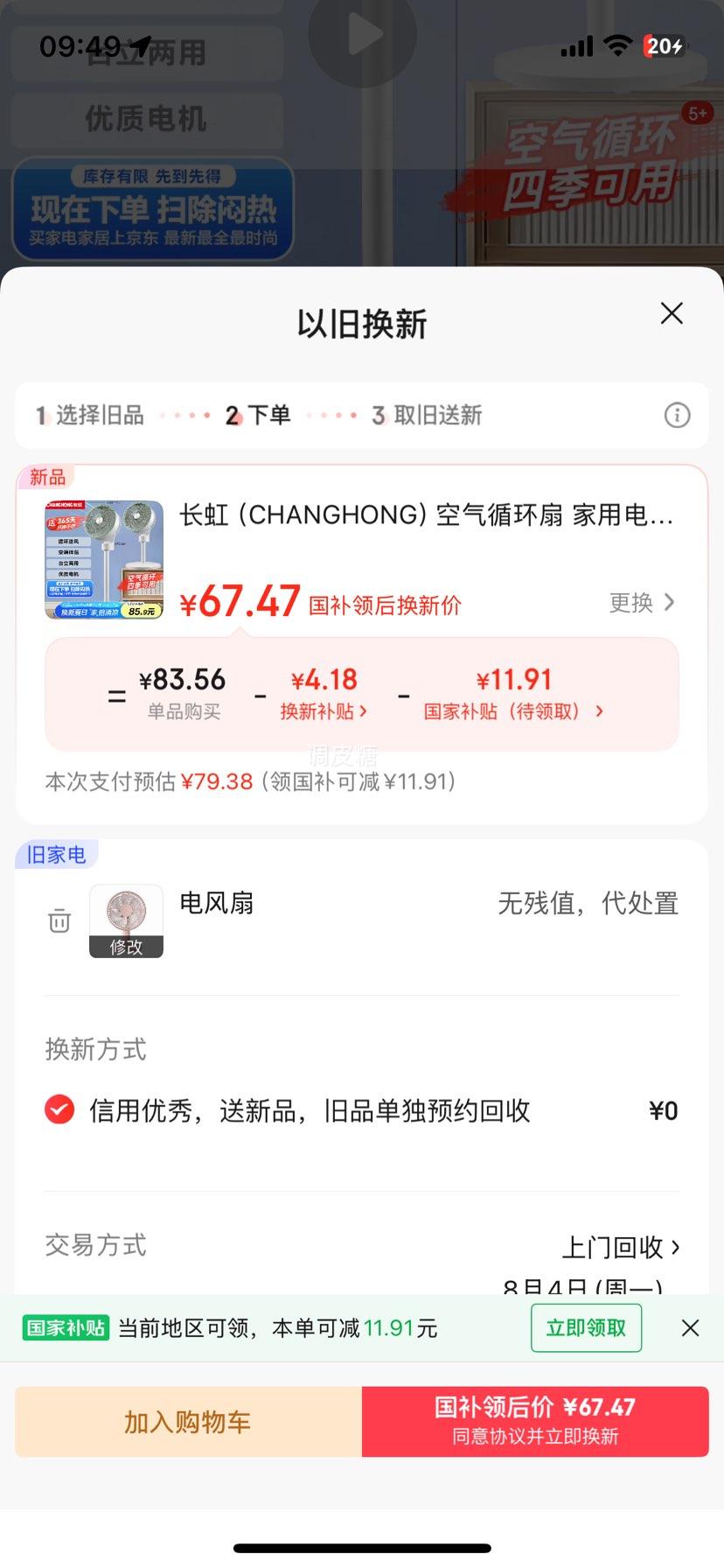Open 上门回收 pickup options
The width and height of the screenshot is (724, 1568).
(x=621, y=1246)
